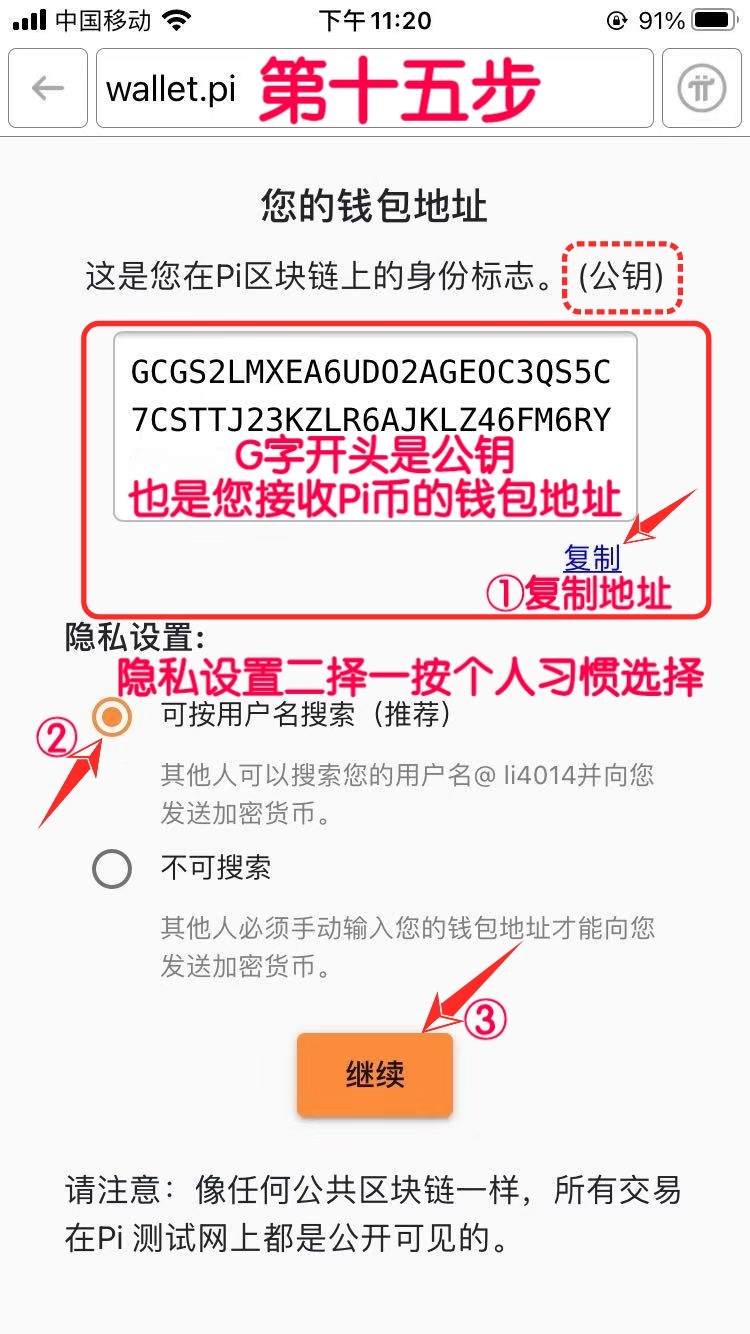
Task: Choose the 不可搜索 radio option
Action: tap(111, 868)
